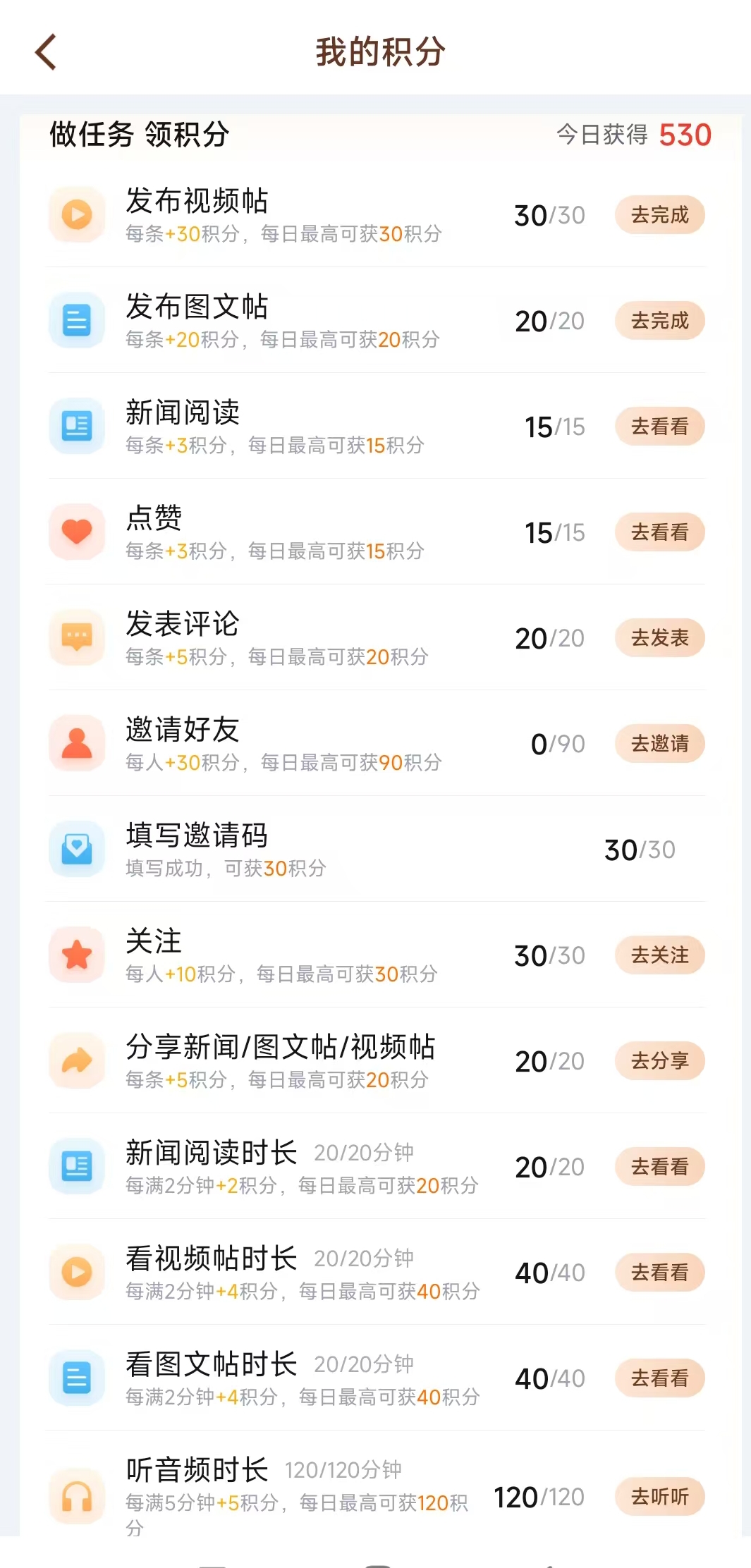Go back from 我的积分 page
Image resolution: width=751 pixels, height=1568 pixels.
coord(47,53)
